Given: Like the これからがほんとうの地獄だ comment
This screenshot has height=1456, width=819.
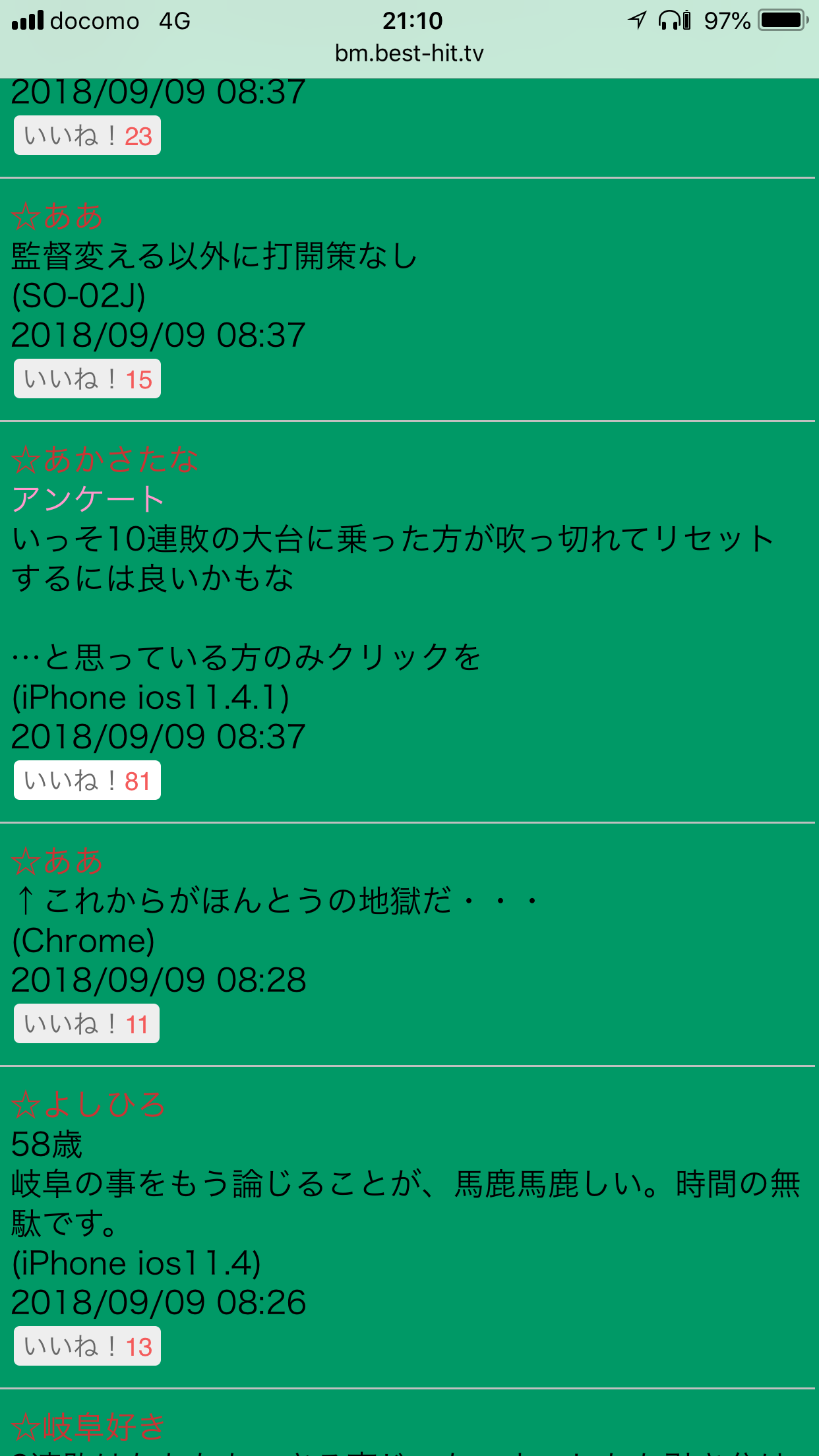Looking at the screenshot, I should (x=86, y=1024).
